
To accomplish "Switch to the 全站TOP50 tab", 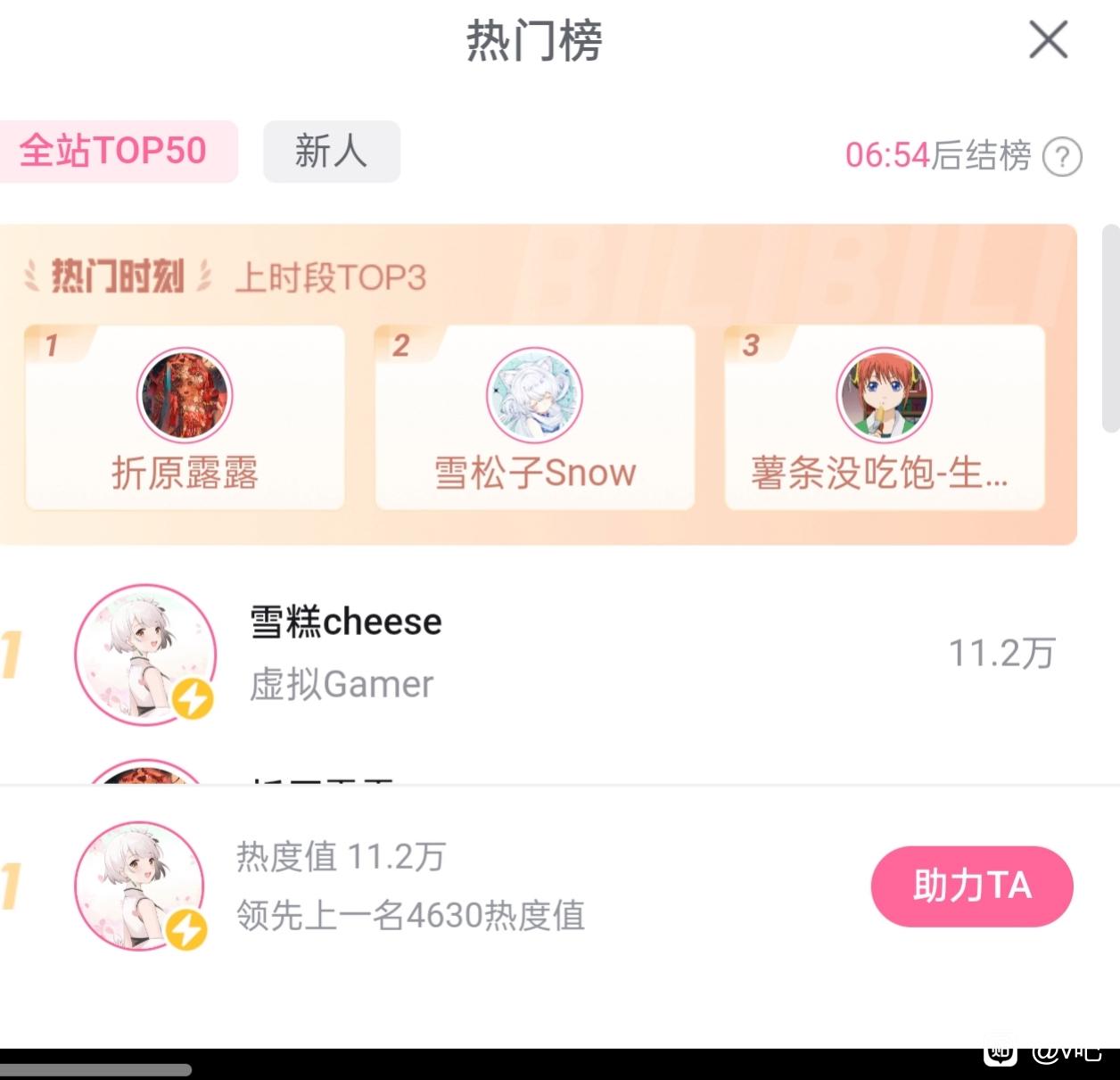I will (x=114, y=152).
